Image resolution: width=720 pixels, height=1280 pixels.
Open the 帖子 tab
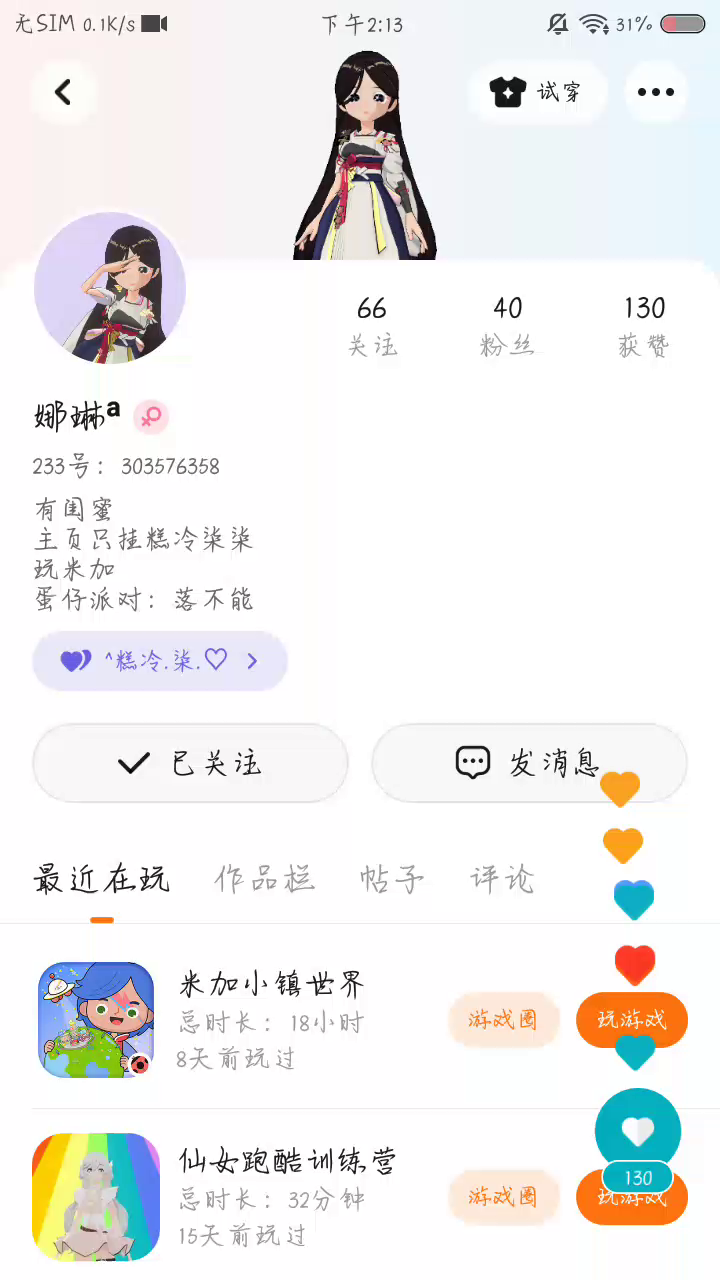(x=392, y=879)
